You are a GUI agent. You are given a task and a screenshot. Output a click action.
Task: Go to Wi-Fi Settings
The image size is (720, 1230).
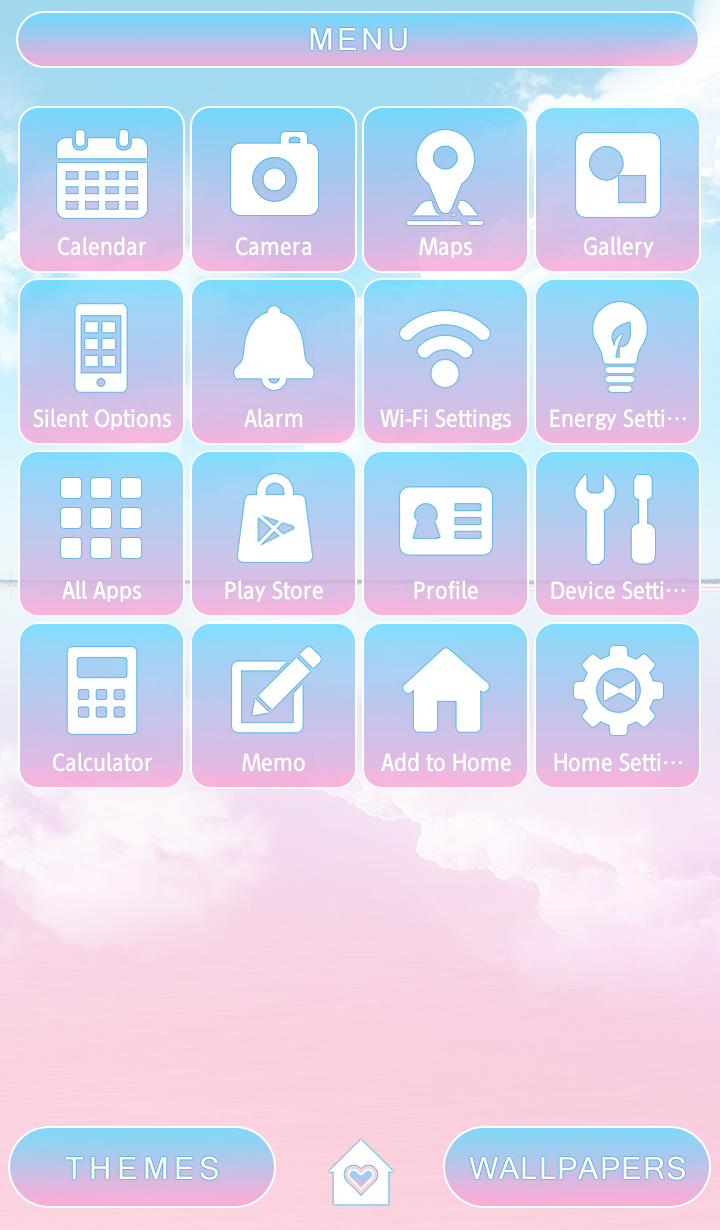click(445, 361)
